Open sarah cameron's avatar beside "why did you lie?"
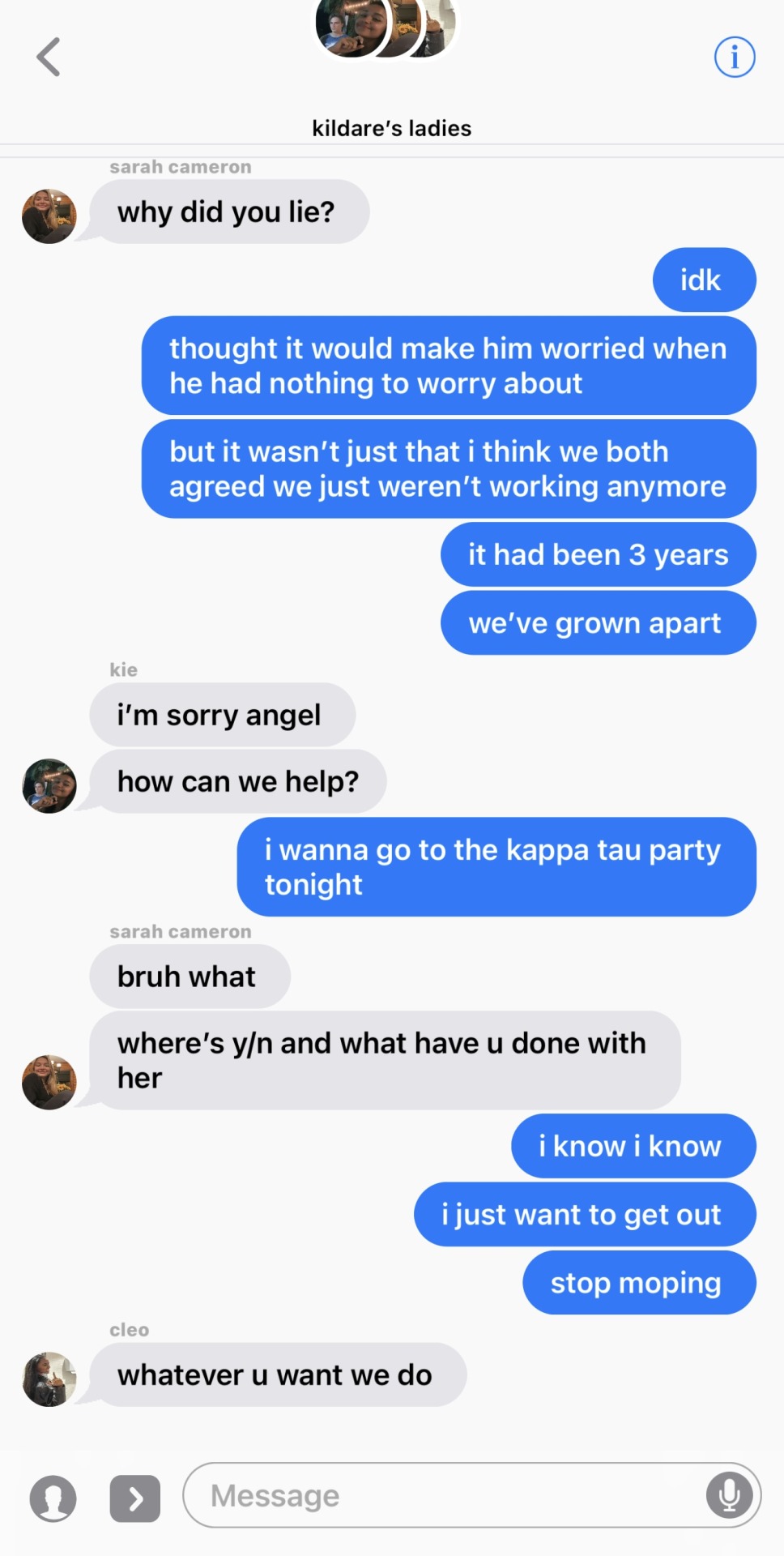 [49, 216]
